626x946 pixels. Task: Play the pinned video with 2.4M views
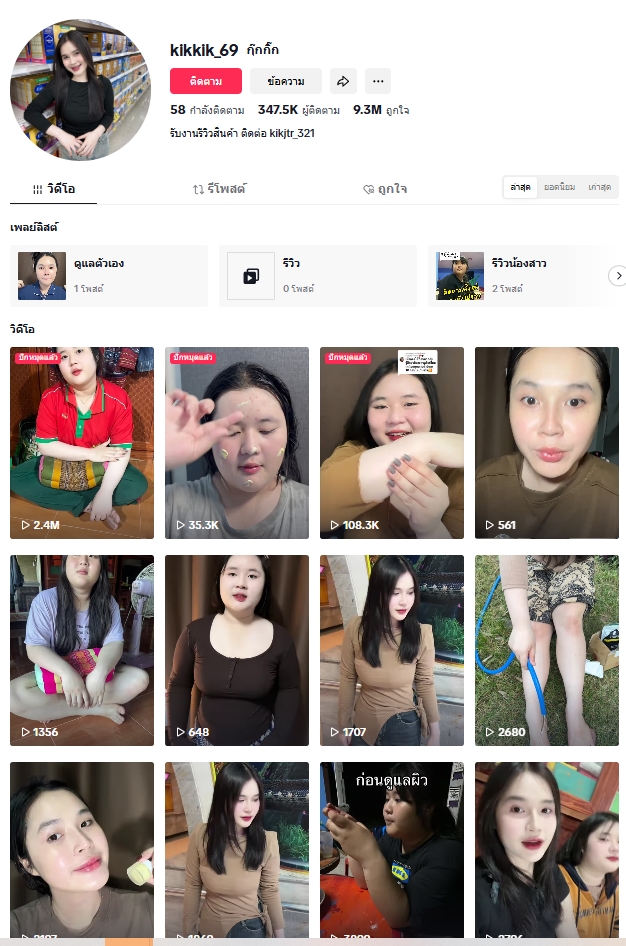[82, 442]
